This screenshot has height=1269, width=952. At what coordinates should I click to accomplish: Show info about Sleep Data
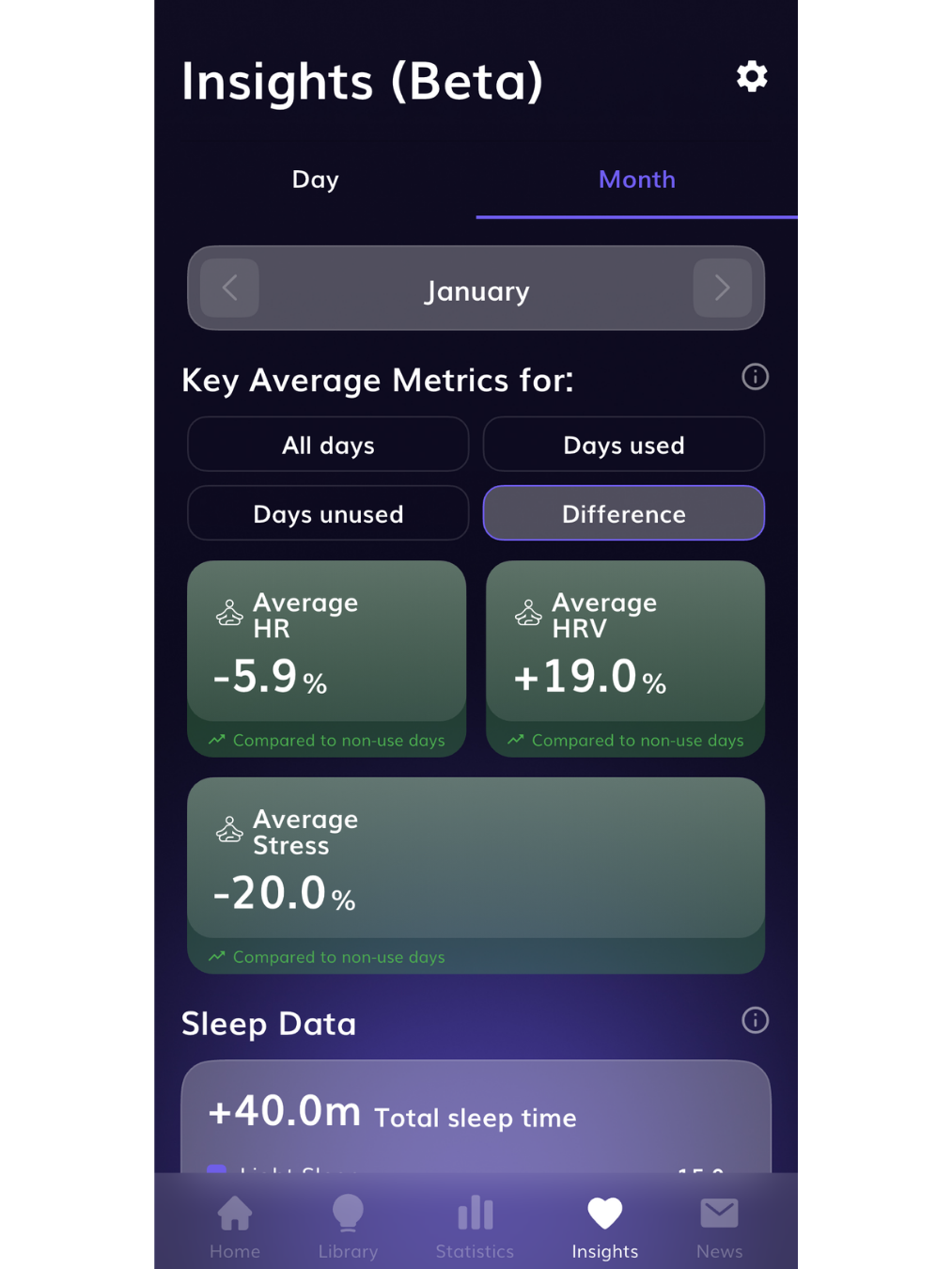[x=755, y=1021]
